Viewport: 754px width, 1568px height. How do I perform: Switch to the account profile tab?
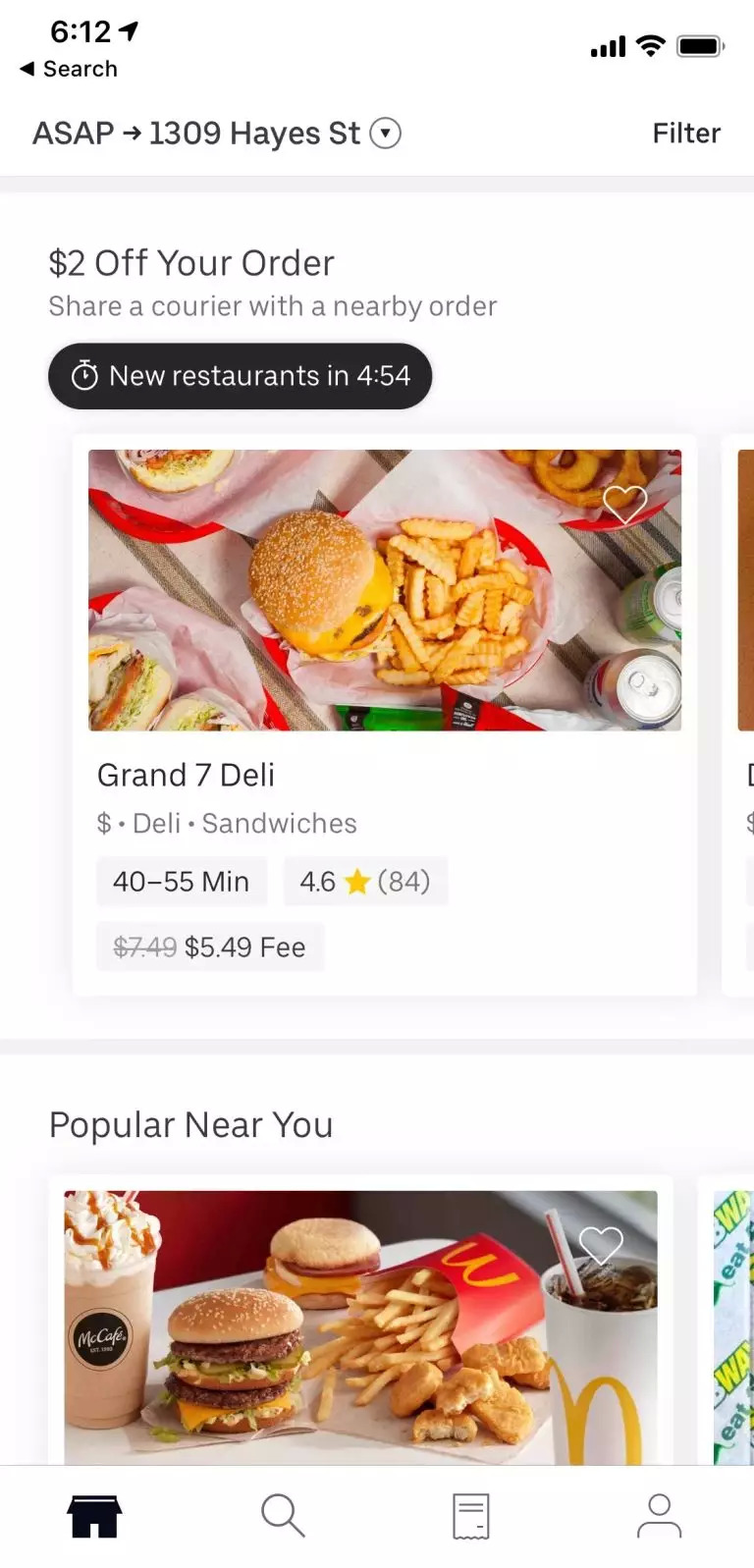[659, 1516]
